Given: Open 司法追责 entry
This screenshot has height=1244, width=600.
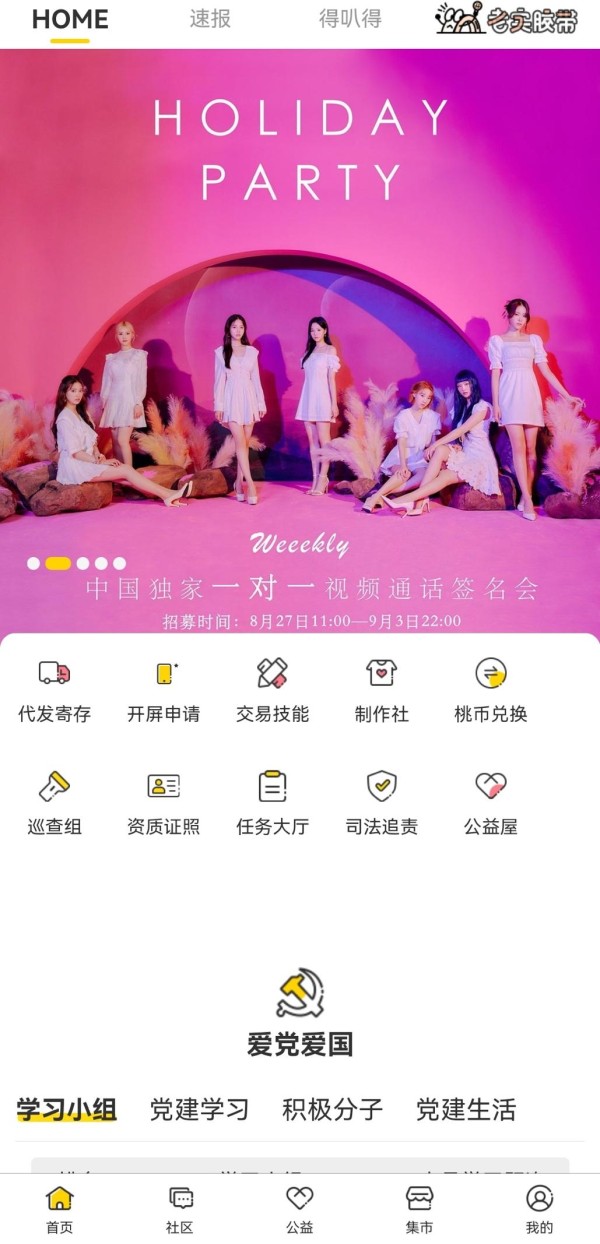Looking at the screenshot, I should click(x=381, y=803).
